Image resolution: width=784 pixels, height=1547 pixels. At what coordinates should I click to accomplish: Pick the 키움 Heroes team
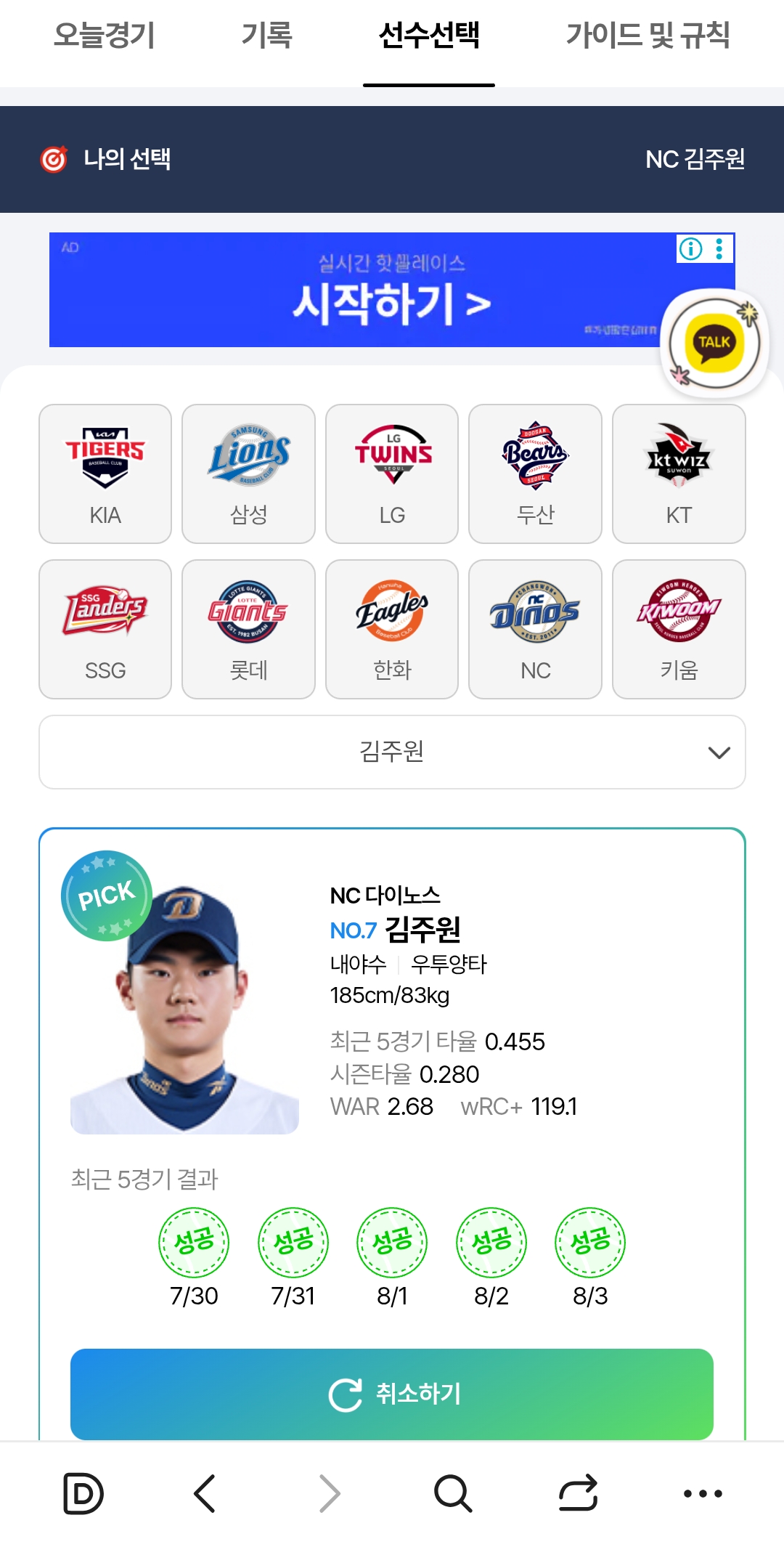pyautogui.click(x=679, y=629)
